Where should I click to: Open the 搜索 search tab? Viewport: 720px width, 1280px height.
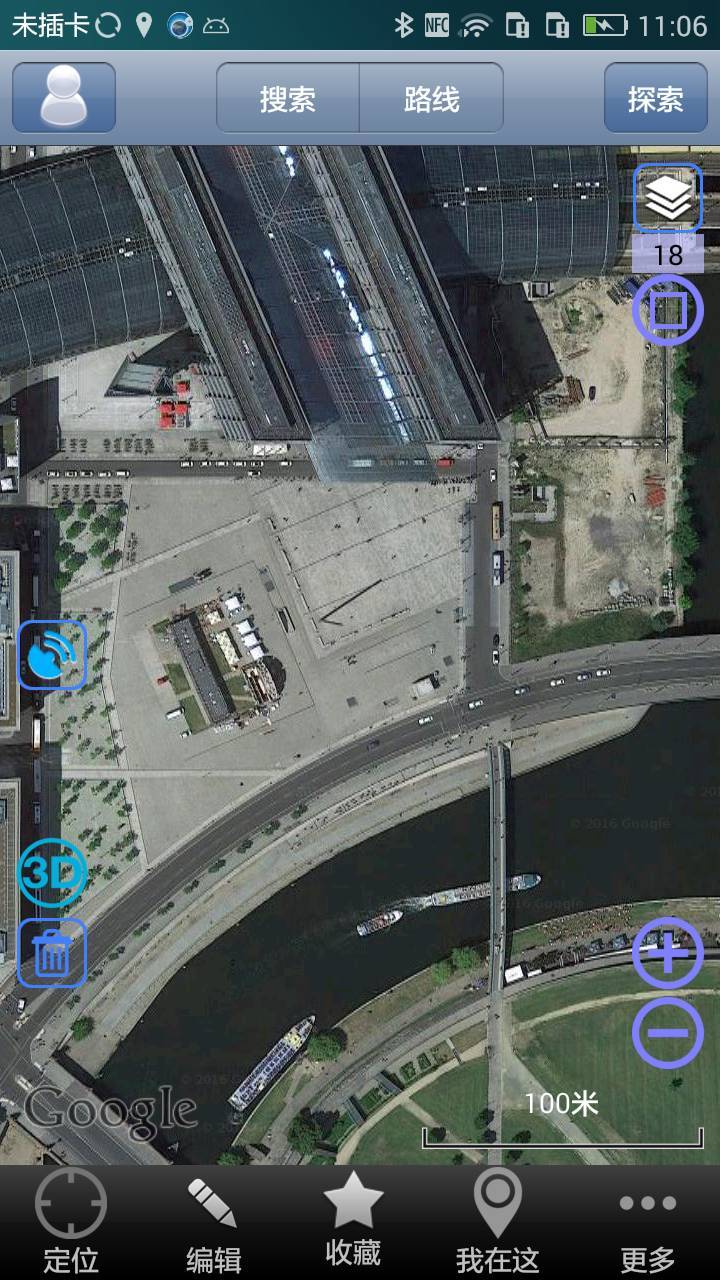point(288,98)
